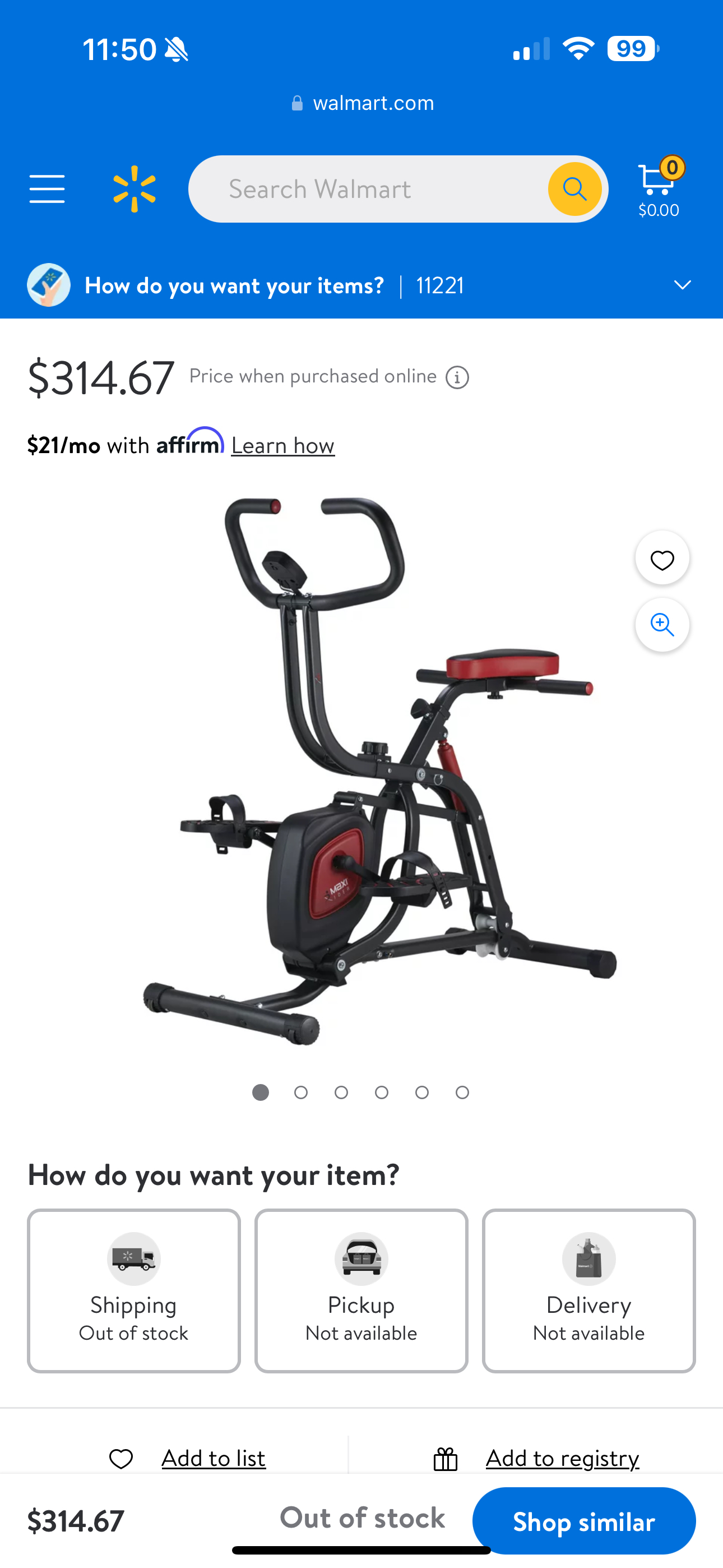The image size is (723, 1568).
Task: Jump to the second image dot
Action: [300, 1092]
